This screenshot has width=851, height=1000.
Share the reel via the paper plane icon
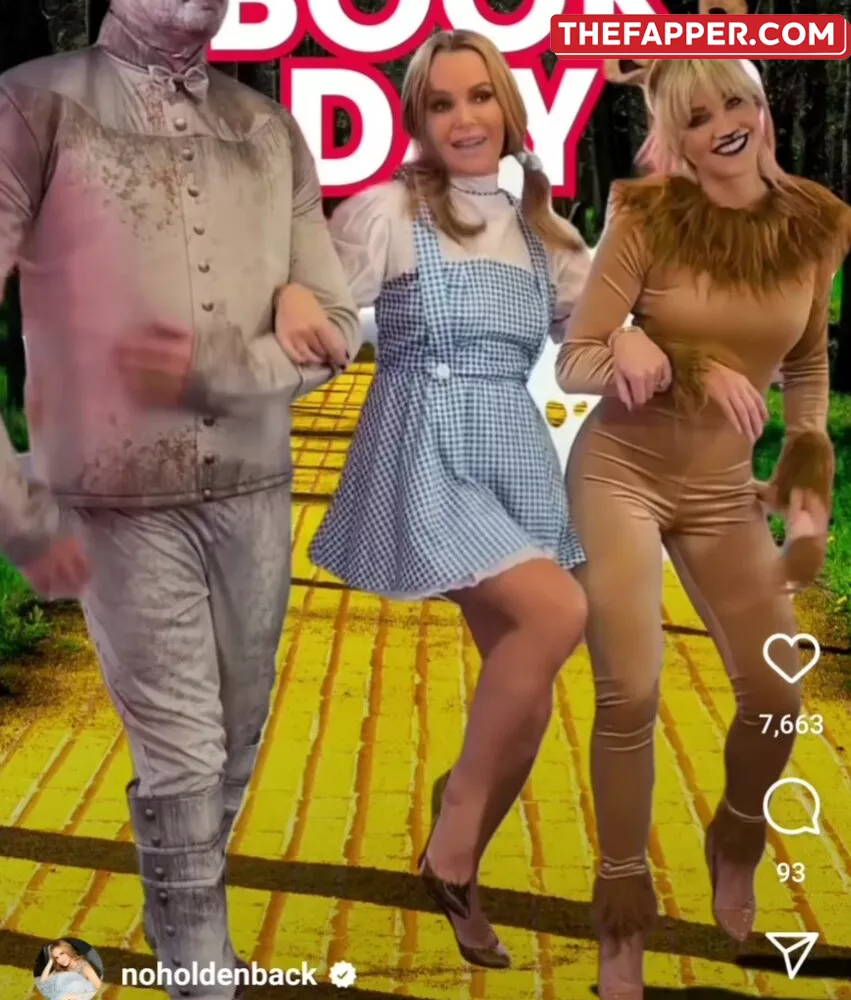click(791, 954)
